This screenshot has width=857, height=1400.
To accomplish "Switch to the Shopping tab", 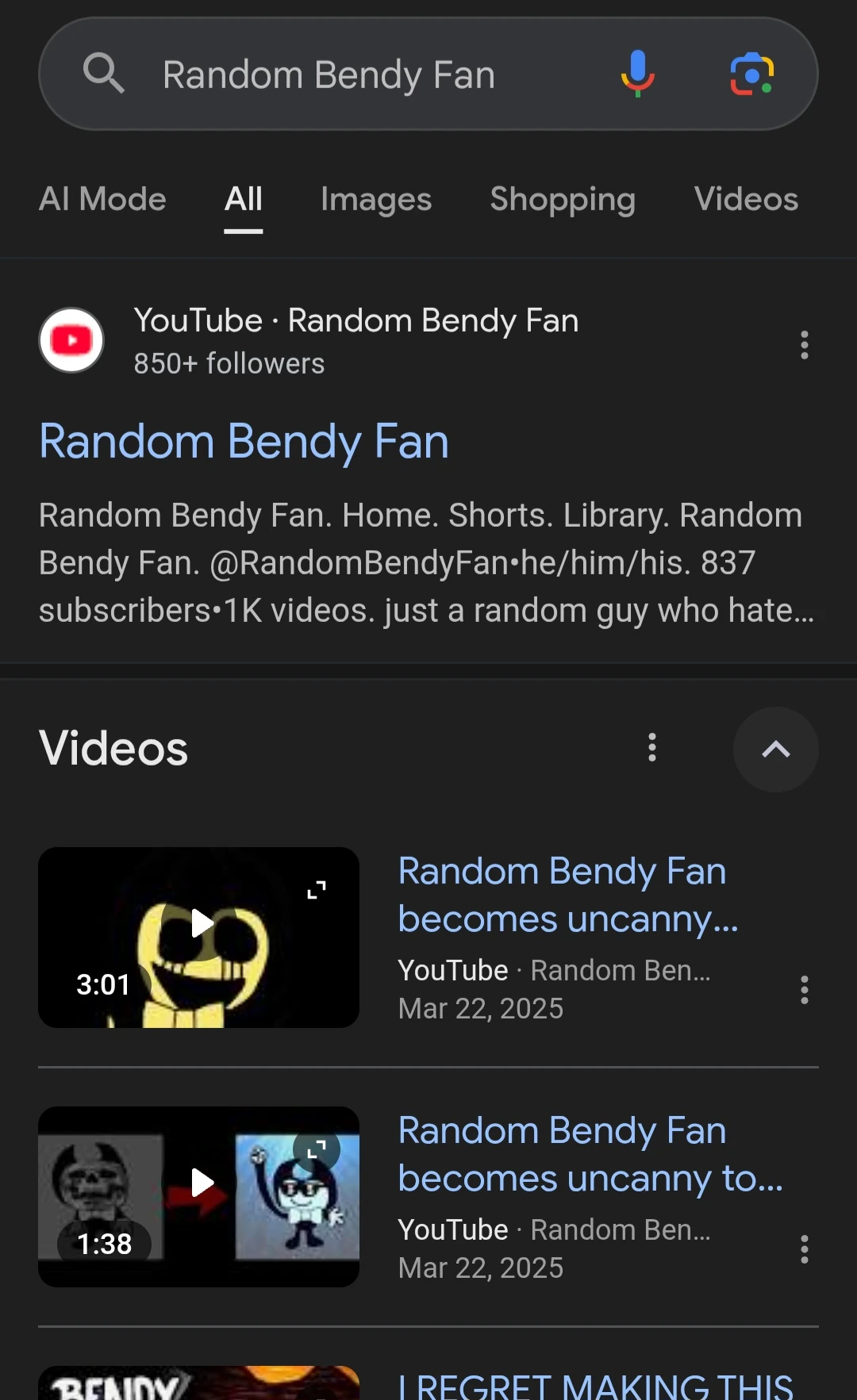I will (563, 200).
